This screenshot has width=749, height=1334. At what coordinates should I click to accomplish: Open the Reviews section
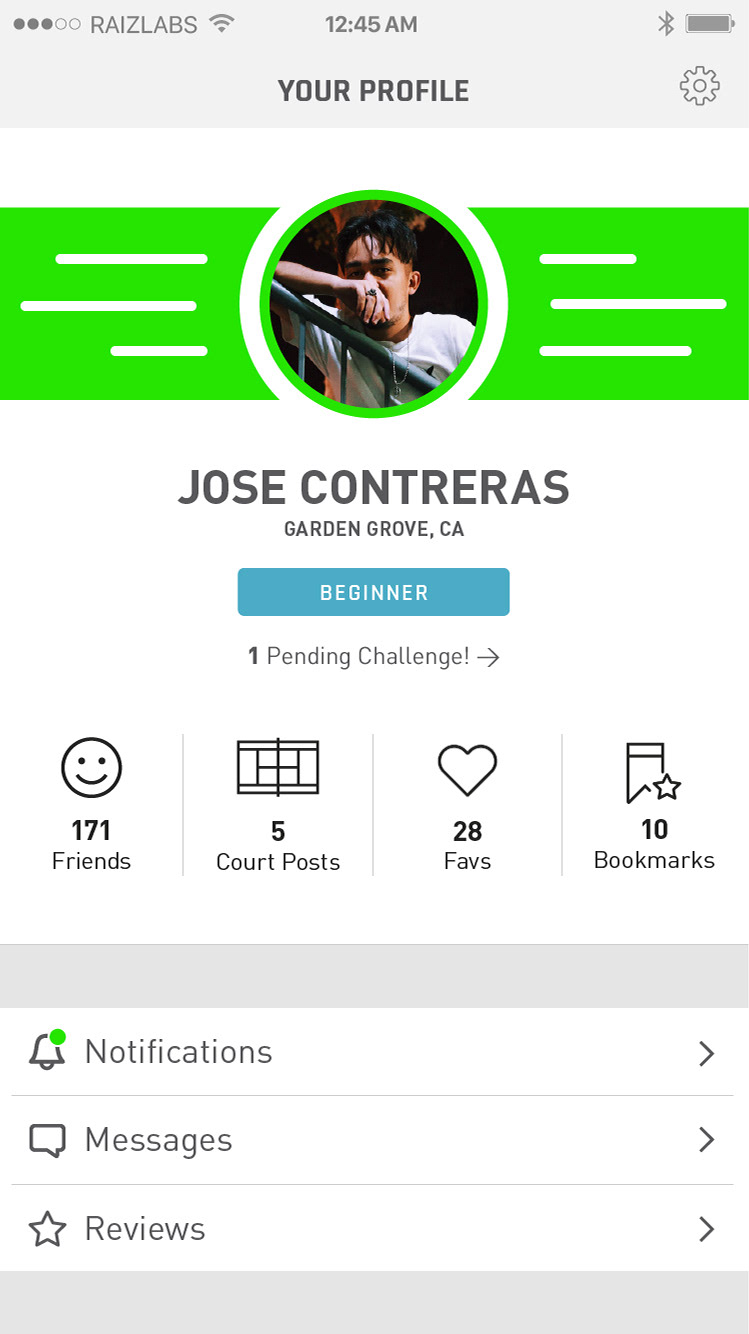pos(373,1229)
